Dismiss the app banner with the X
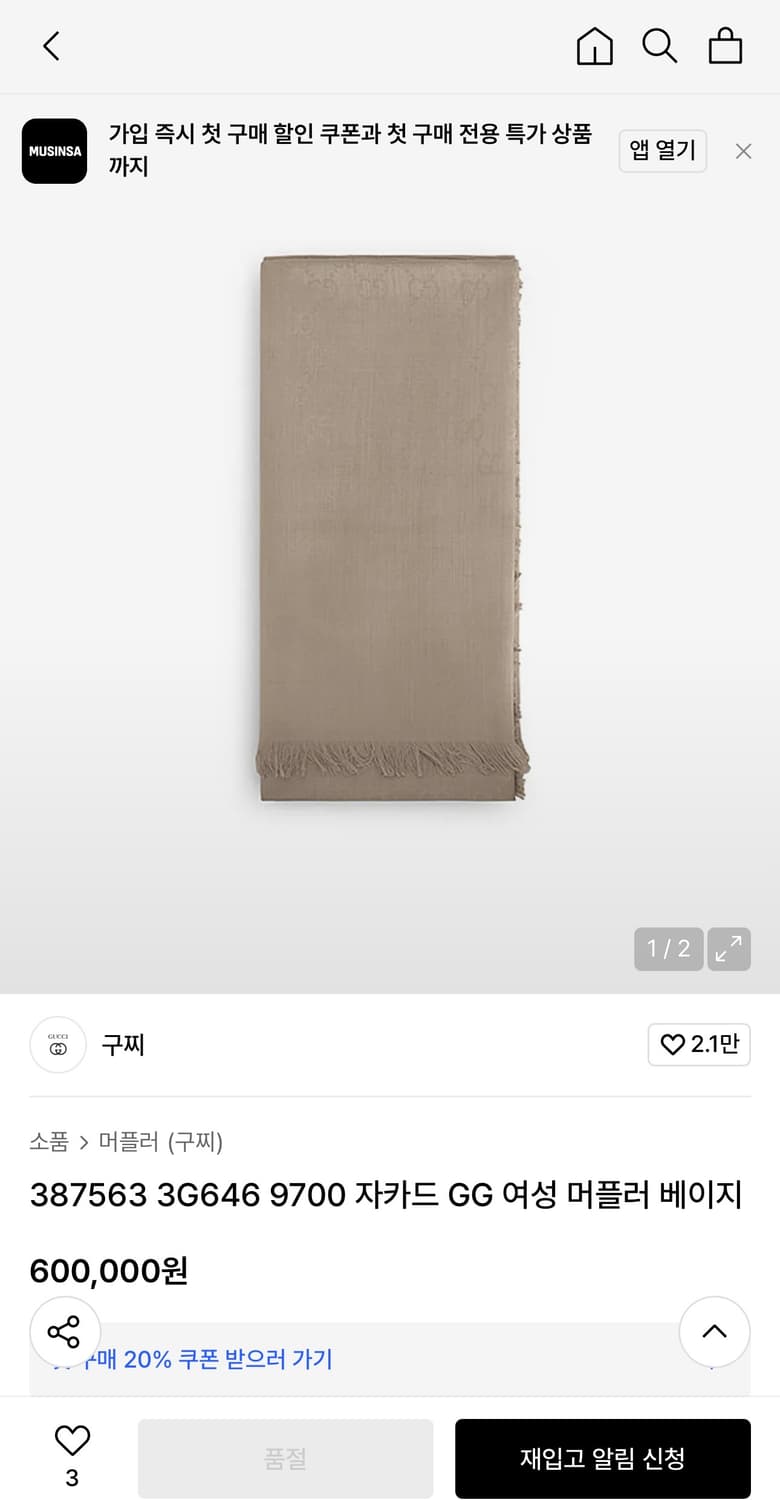Image resolution: width=780 pixels, height=1500 pixels. (743, 151)
